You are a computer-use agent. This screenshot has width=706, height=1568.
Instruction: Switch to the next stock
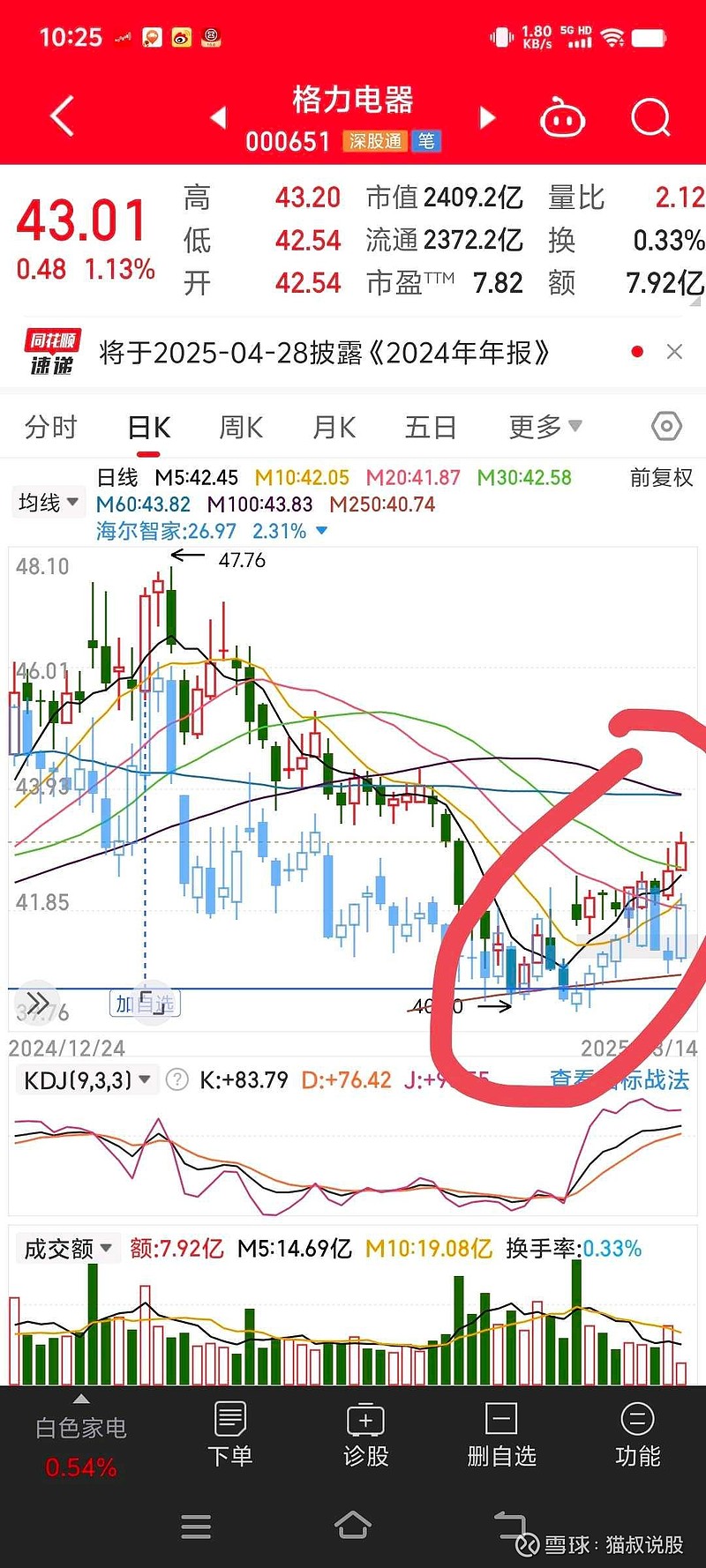pyautogui.click(x=487, y=117)
